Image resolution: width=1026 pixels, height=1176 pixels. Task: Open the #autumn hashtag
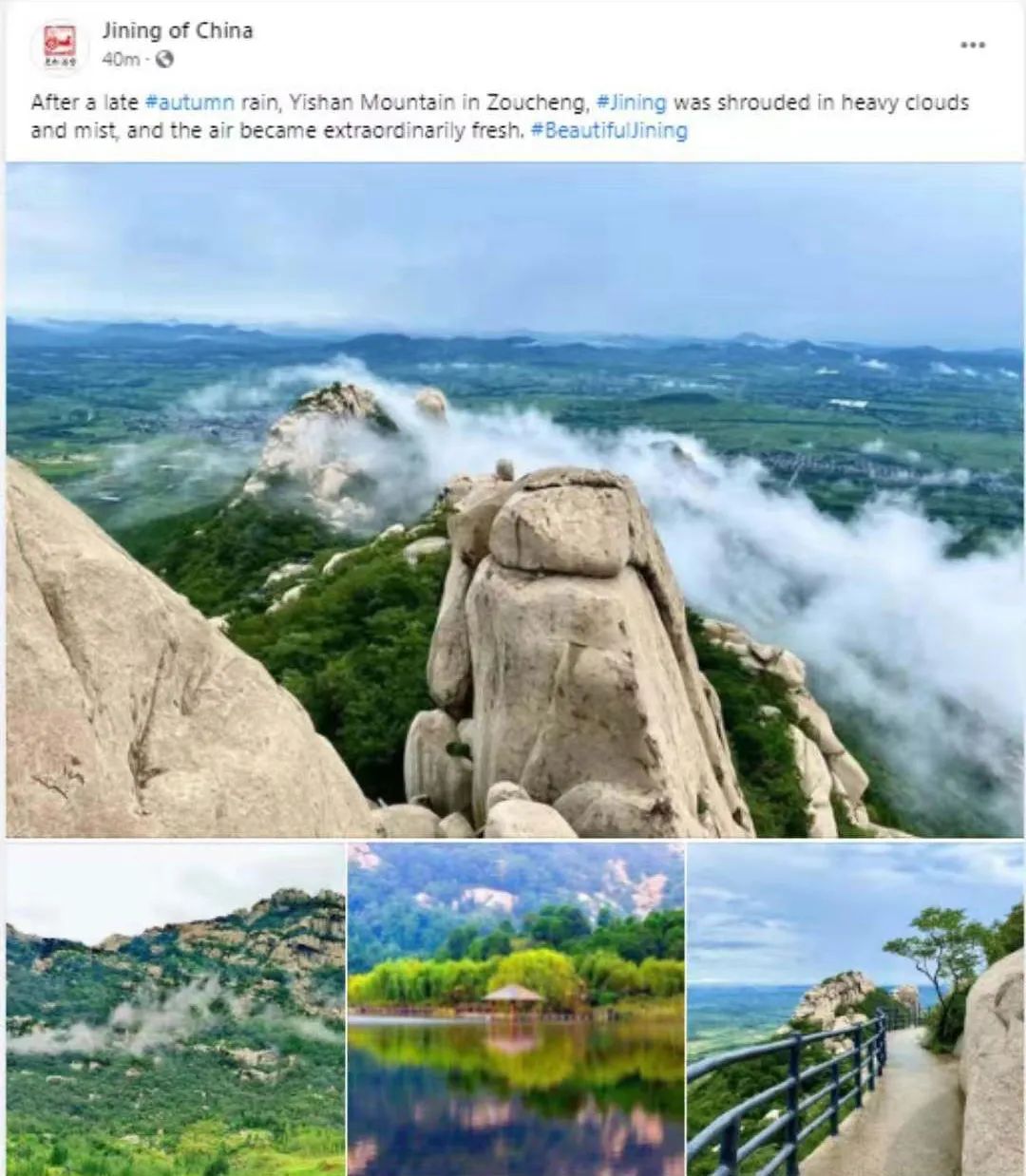tap(190, 103)
